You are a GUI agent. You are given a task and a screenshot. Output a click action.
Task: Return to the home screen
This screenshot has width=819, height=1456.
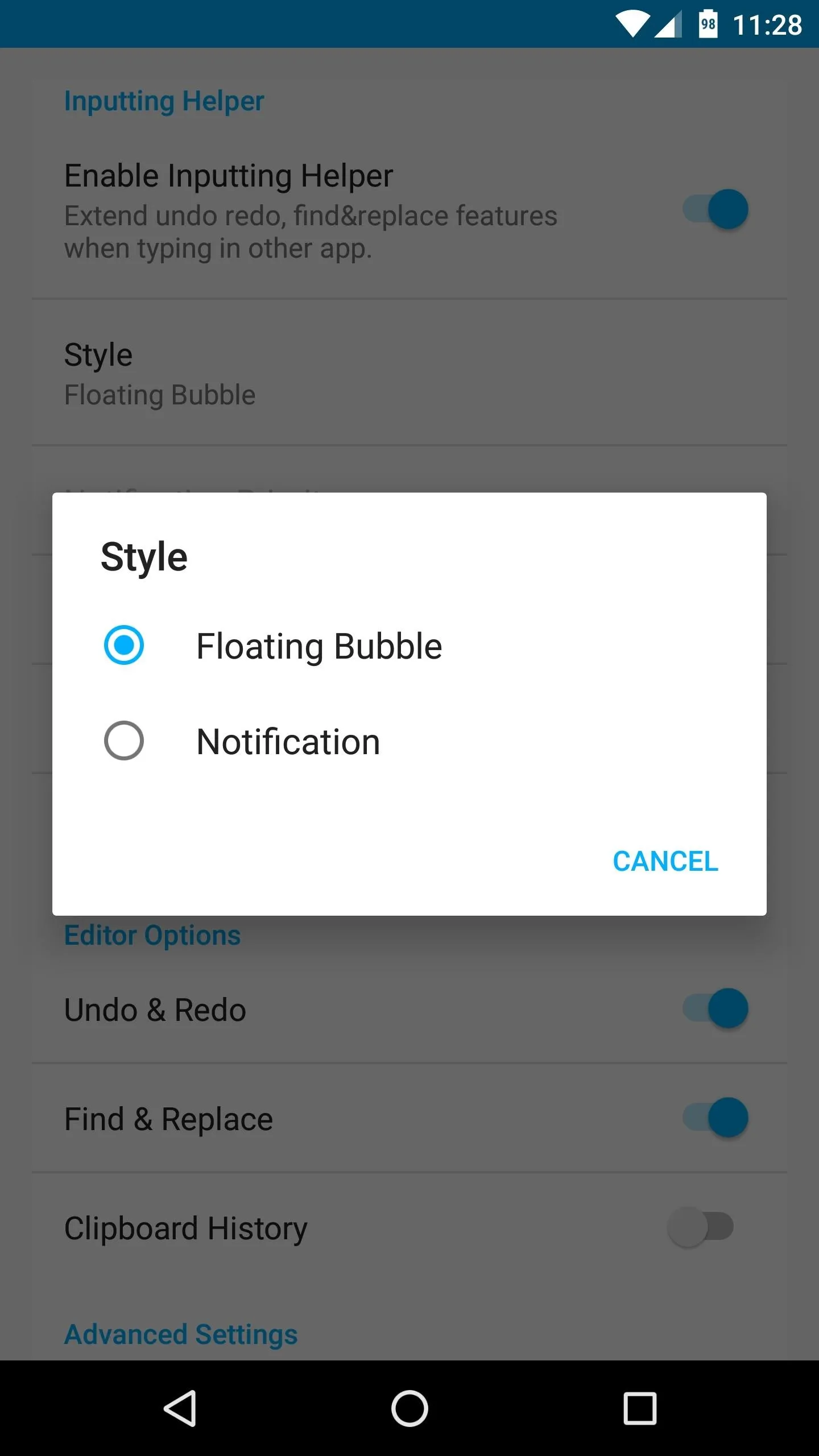[x=409, y=1408]
